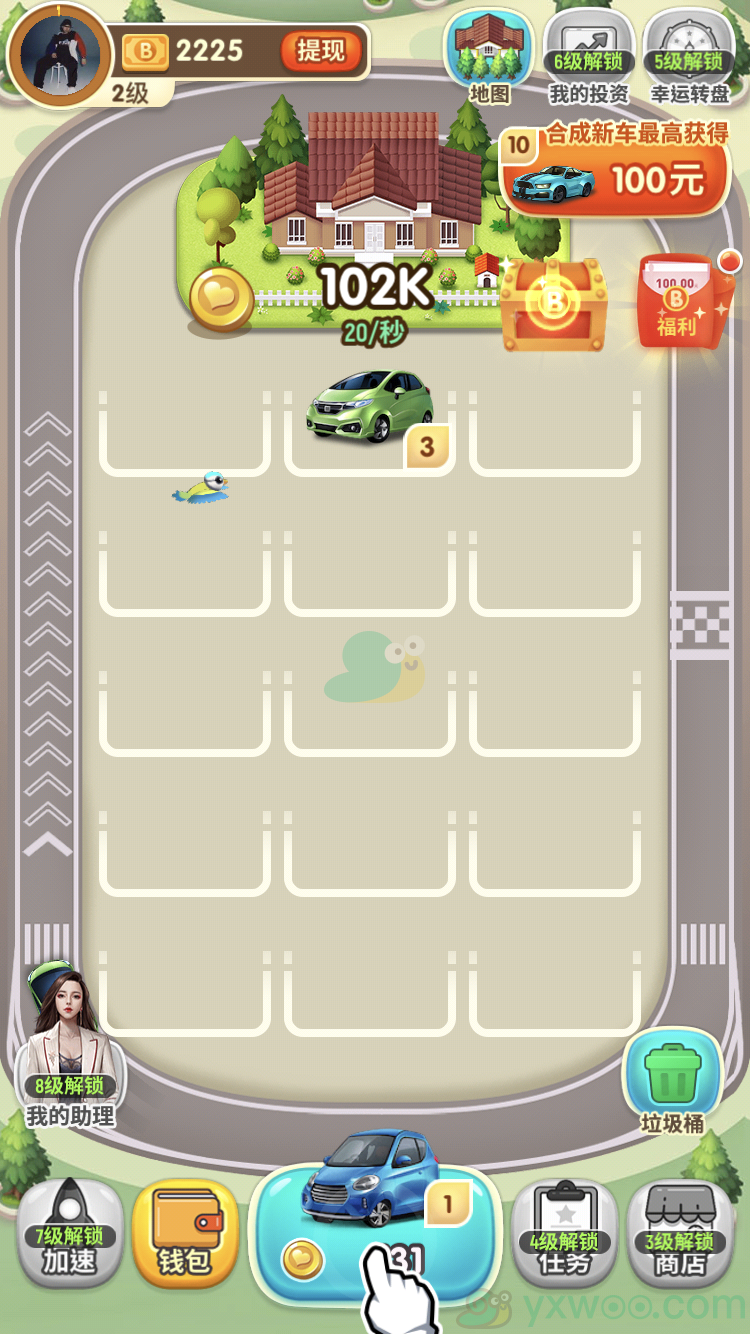Select the green level 3 car
750x1334 pixels.
tap(370, 407)
